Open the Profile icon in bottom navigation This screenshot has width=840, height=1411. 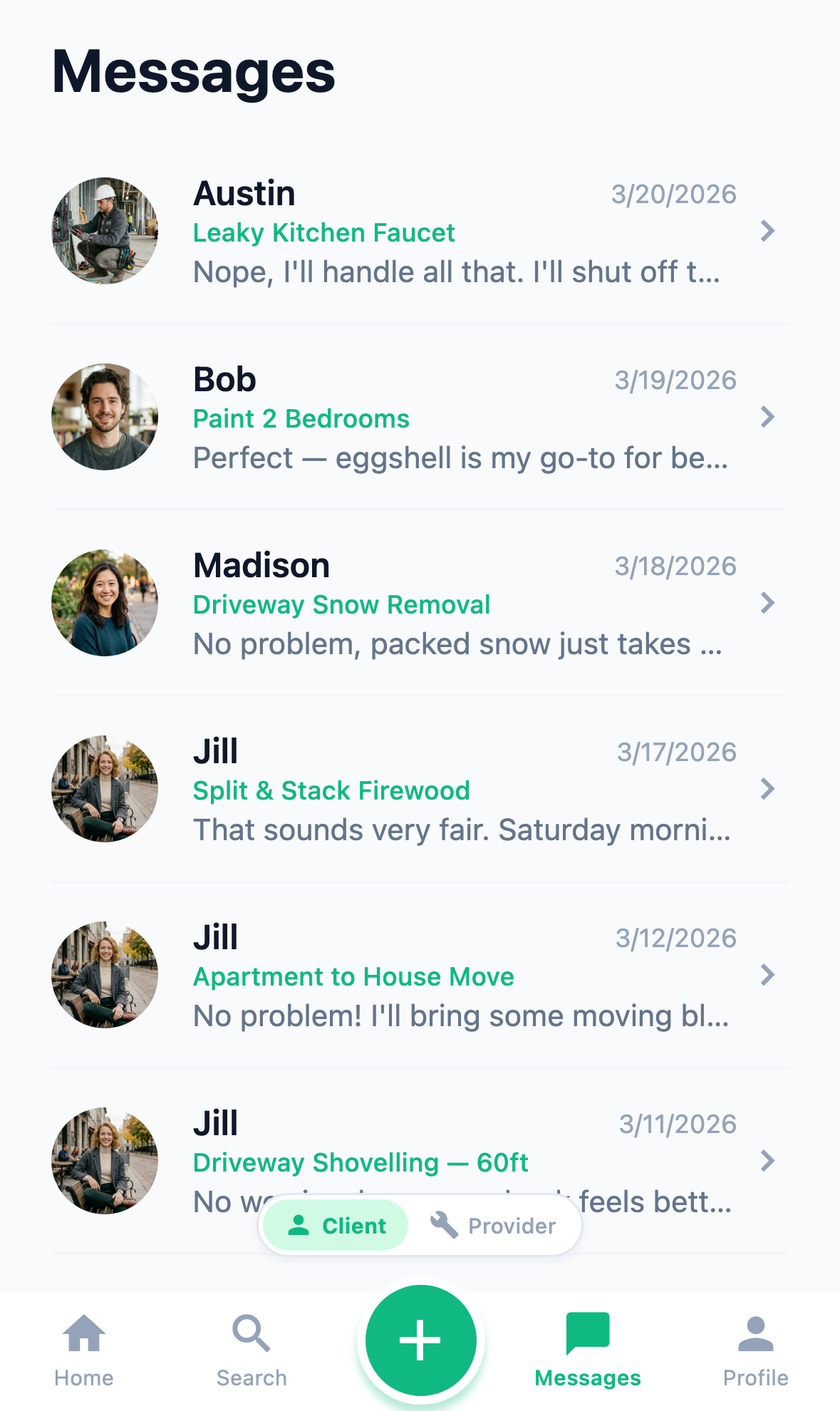[x=755, y=1335]
